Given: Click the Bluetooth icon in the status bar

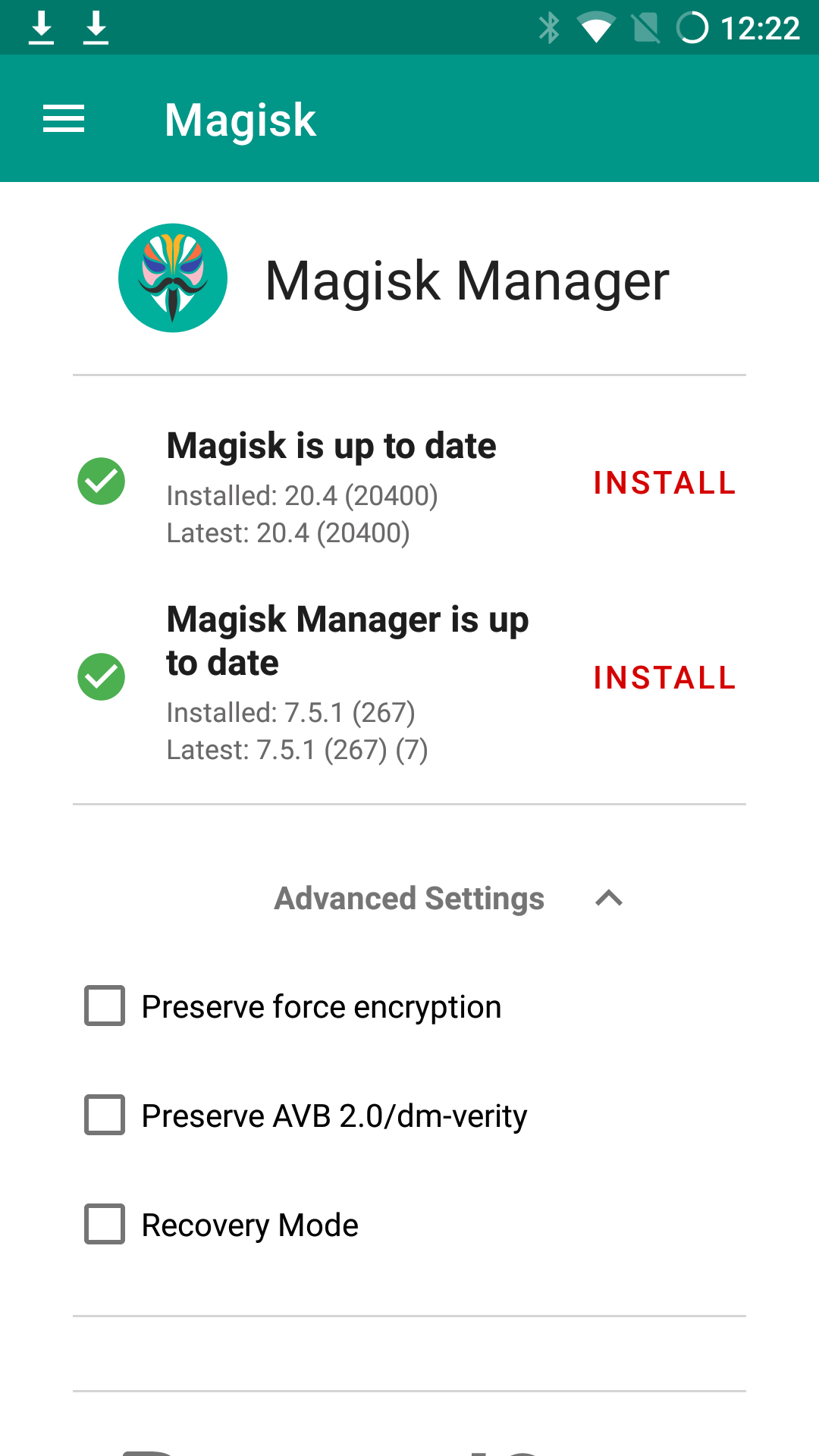Looking at the screenshot, I should coord(548,27).
